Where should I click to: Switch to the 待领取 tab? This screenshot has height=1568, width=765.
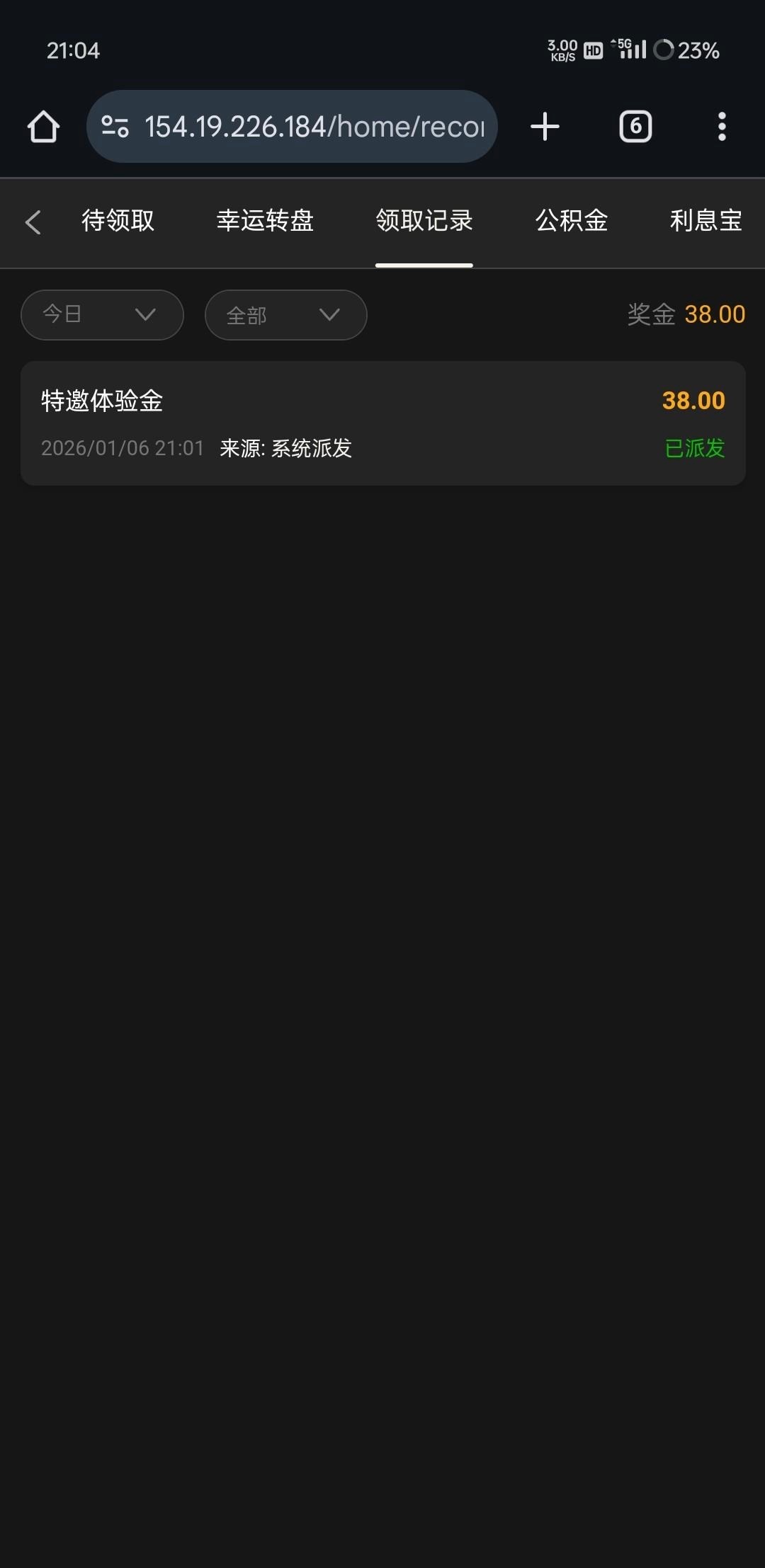[118, 221]
